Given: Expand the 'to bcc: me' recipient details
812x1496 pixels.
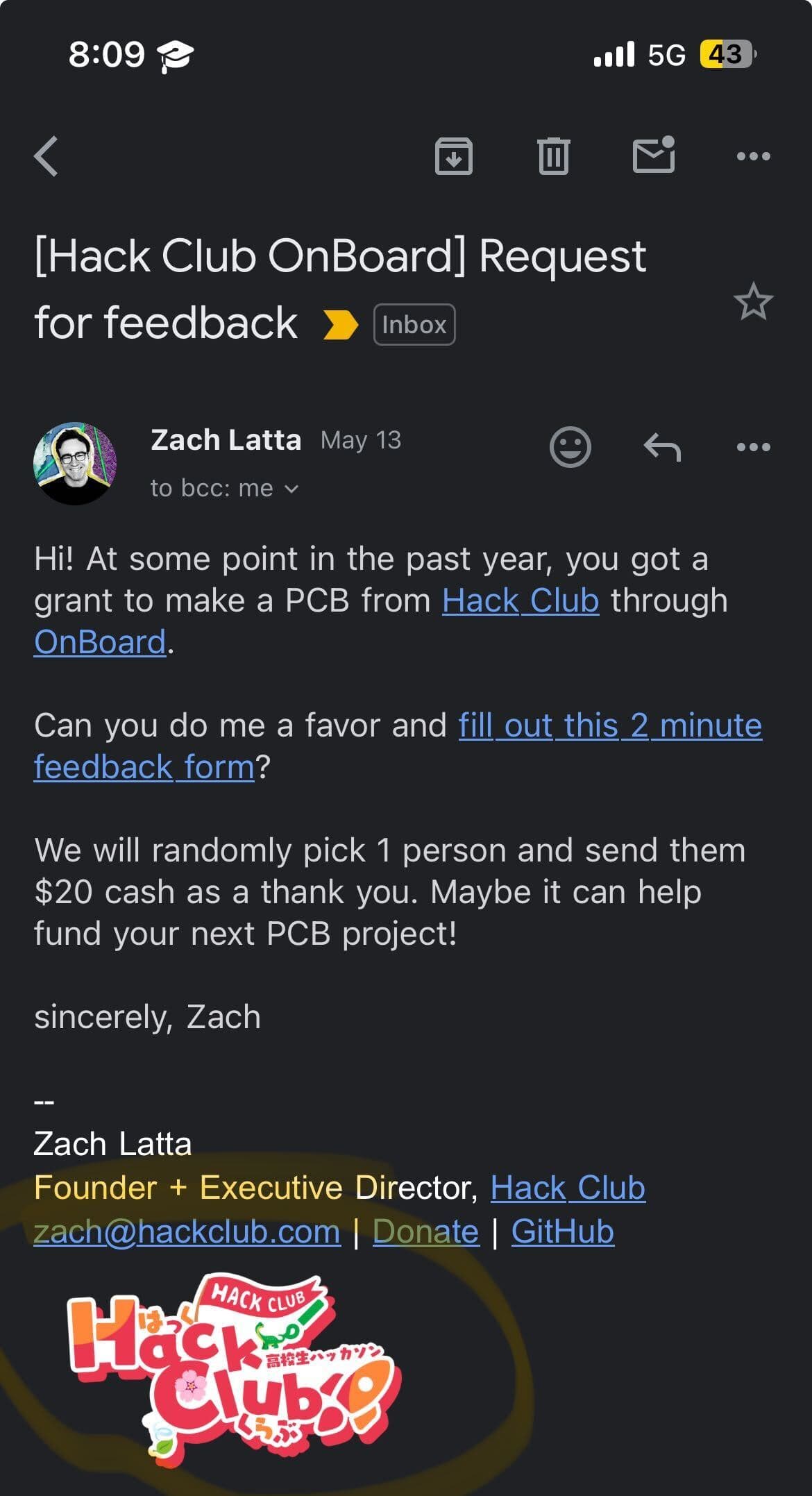Looking at the screenshot, I should point(223,489).
